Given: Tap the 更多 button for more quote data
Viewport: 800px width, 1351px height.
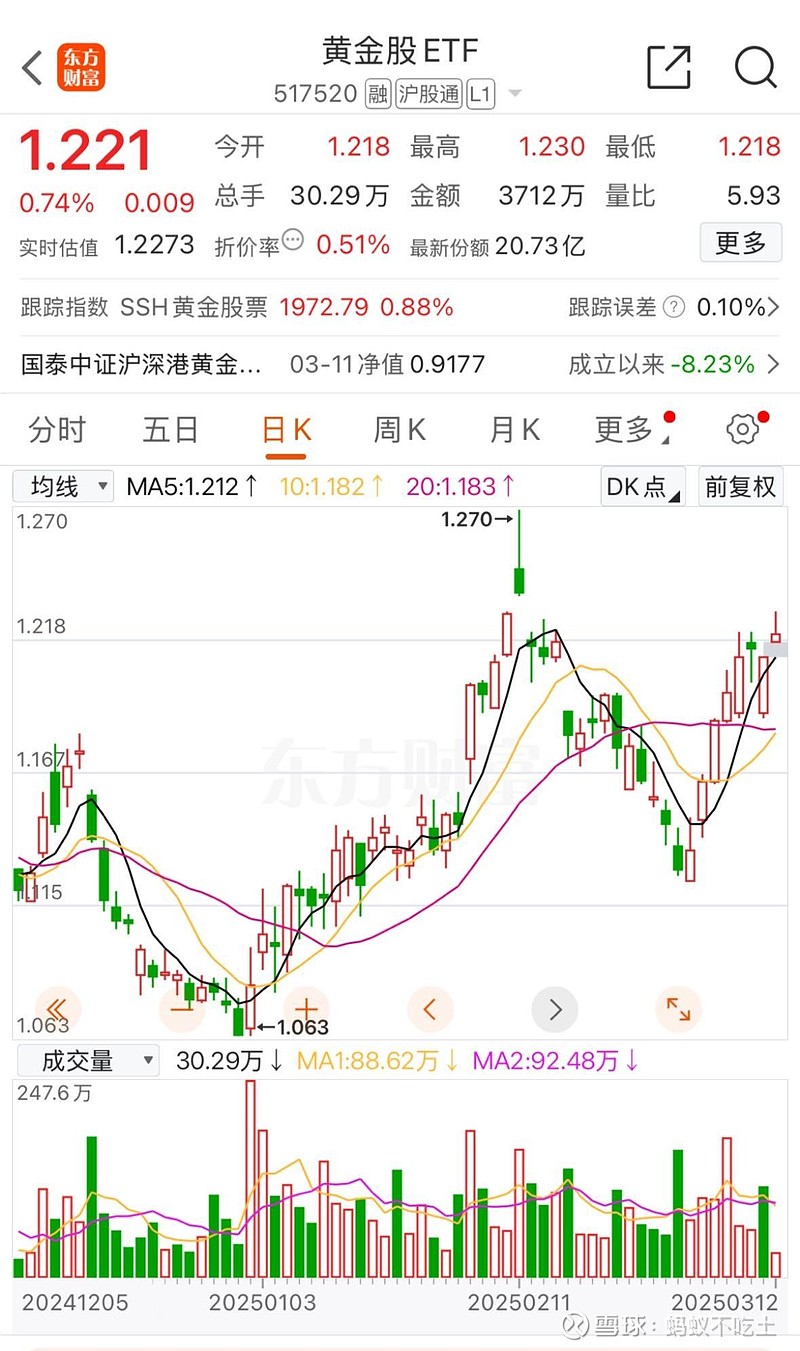Looking at the screenshot, I should (x=740, y=243).
